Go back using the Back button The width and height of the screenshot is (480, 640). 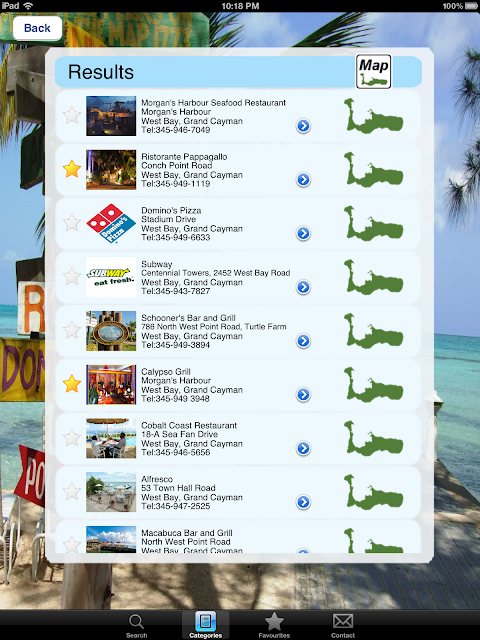37,28
